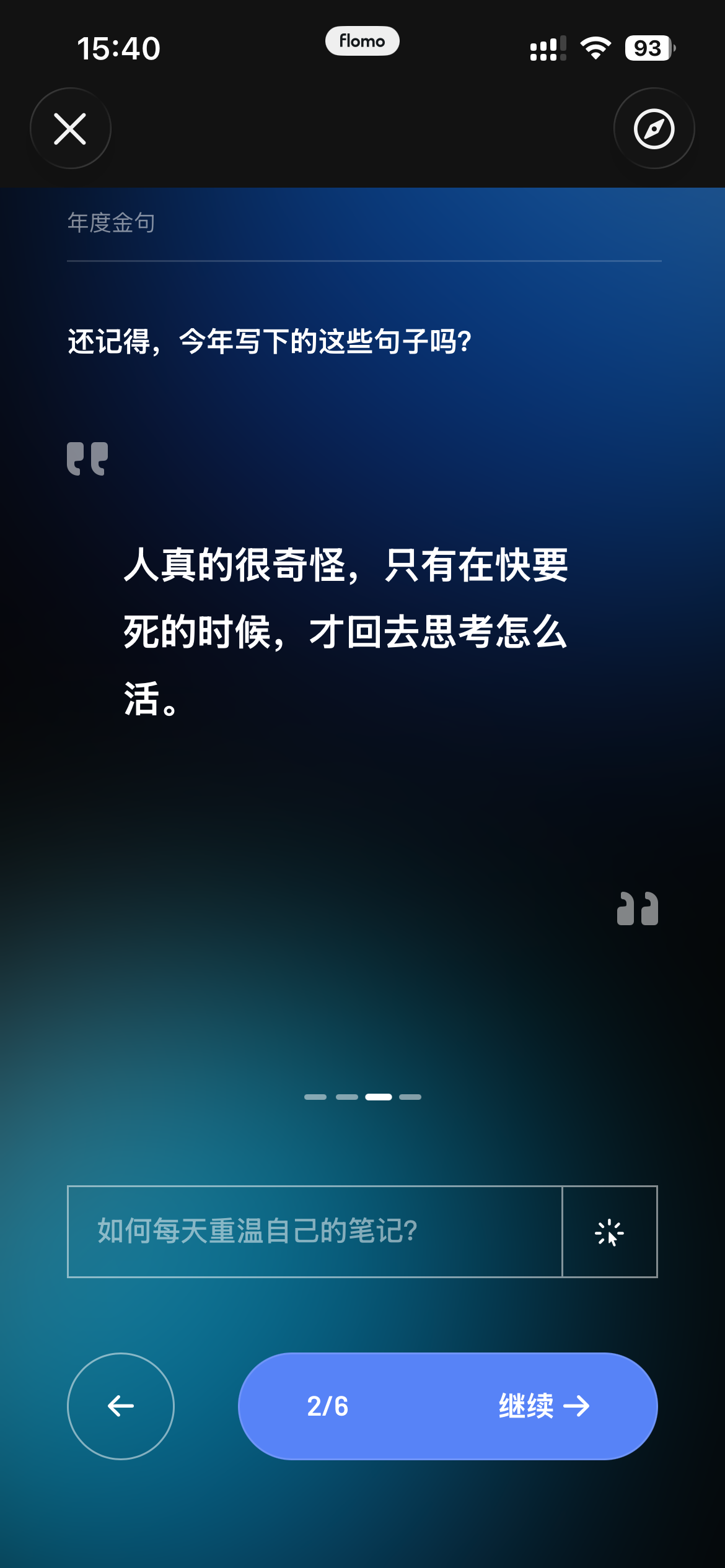The image size is (725, 1568).
Task: Tap the 如何每天重温自己的笔记 input field
Action: tap(315, 1231)
